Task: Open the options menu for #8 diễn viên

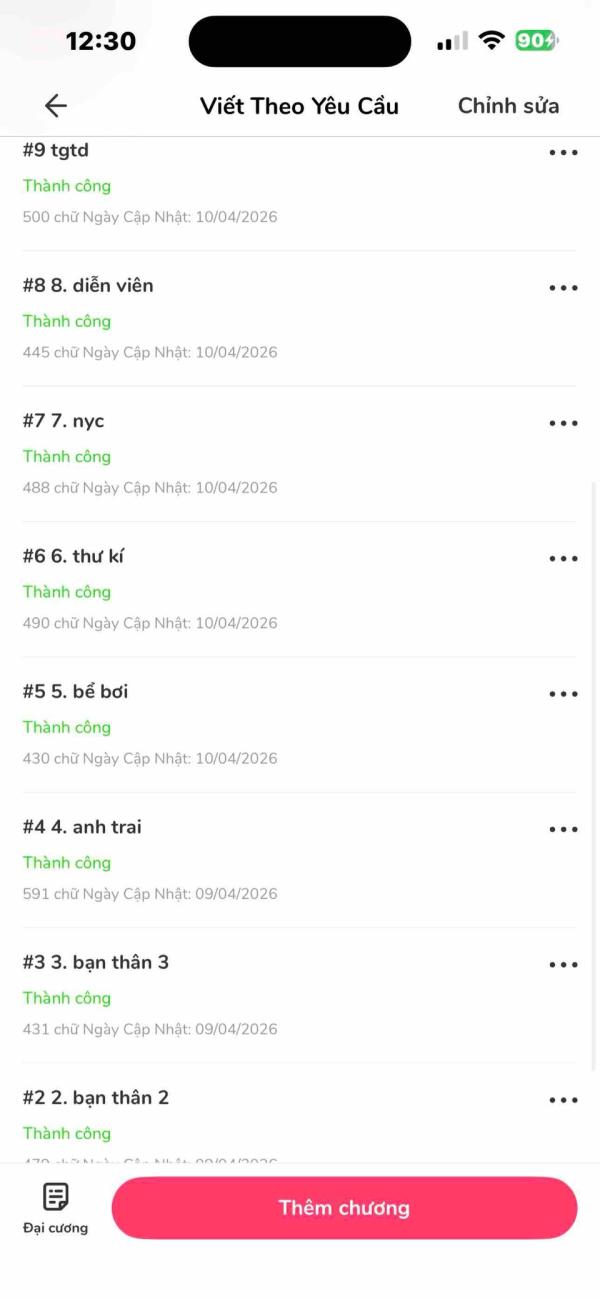Action: (563, 288)
